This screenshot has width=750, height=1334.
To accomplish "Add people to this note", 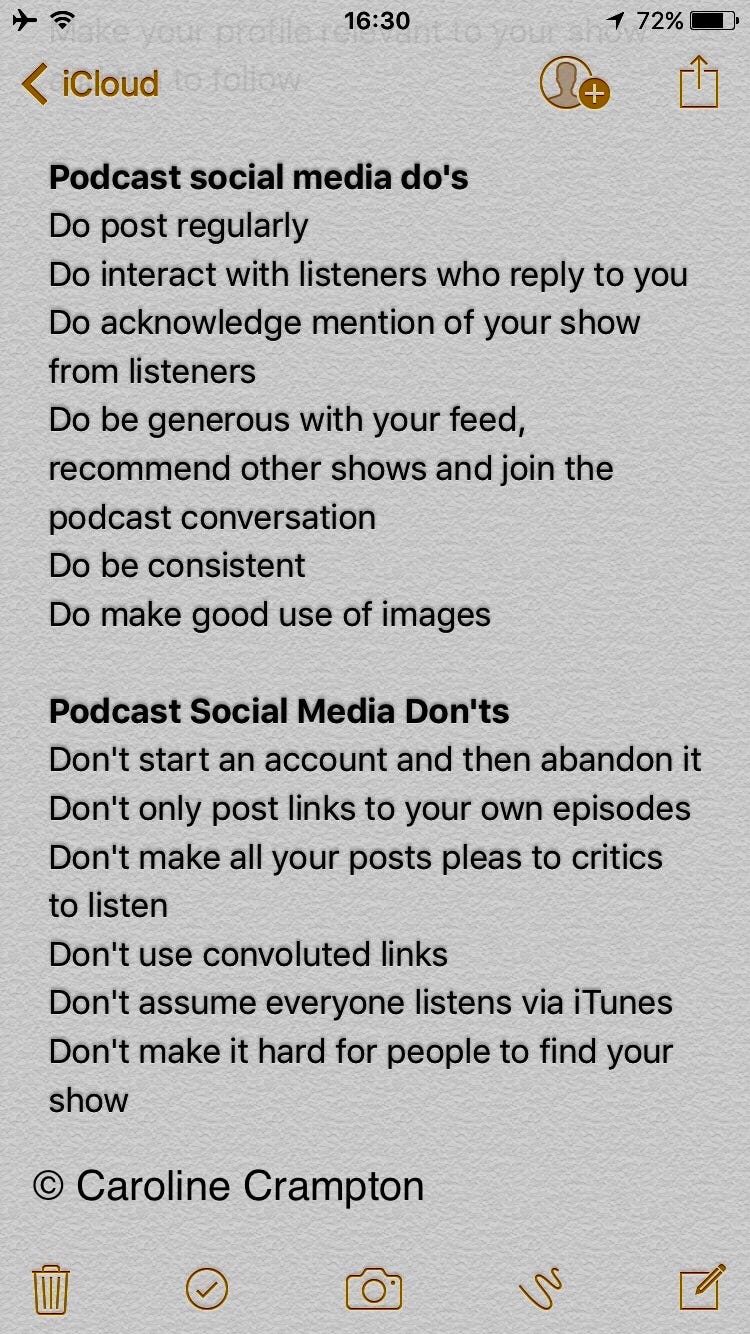I will (x=574, y=83).
